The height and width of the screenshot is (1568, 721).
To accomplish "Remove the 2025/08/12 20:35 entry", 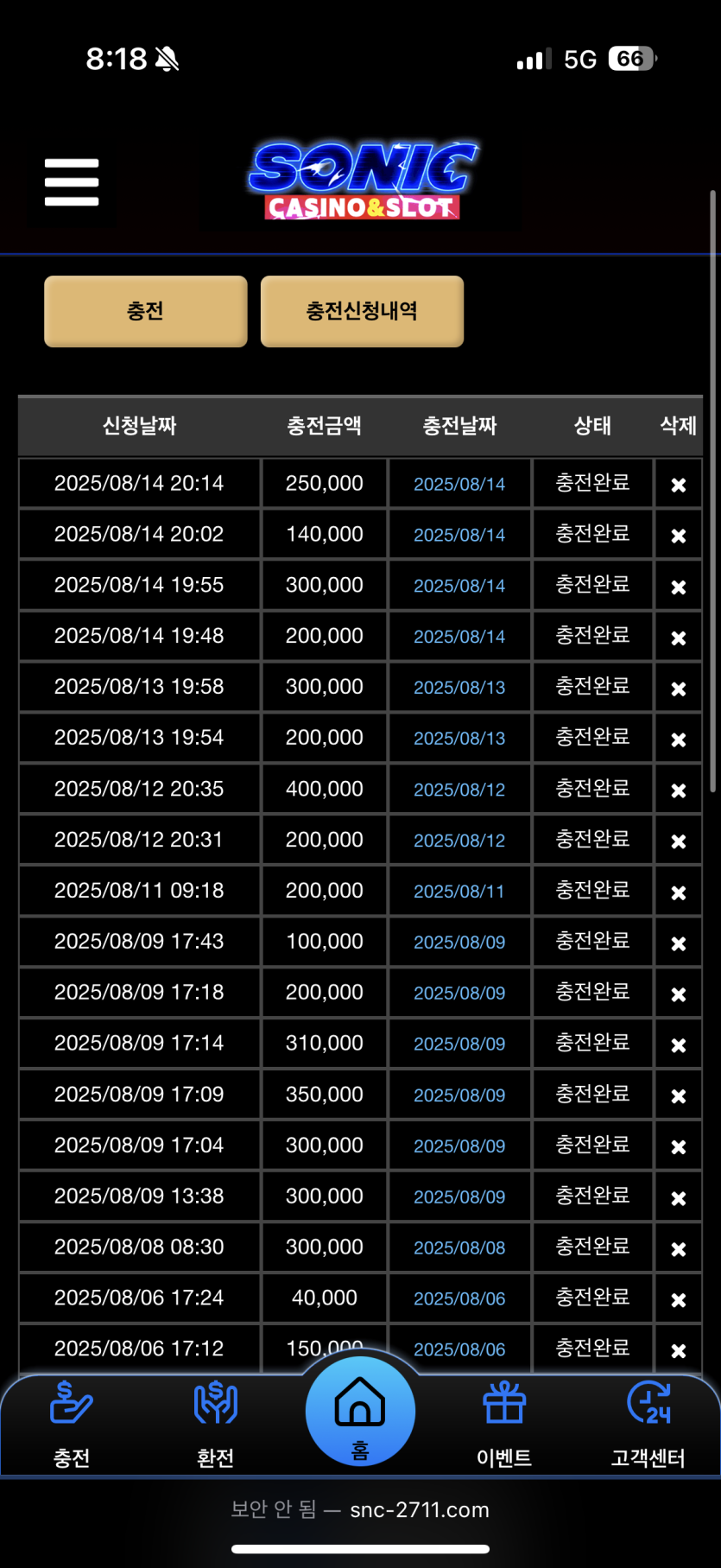I will coord(679,790).
